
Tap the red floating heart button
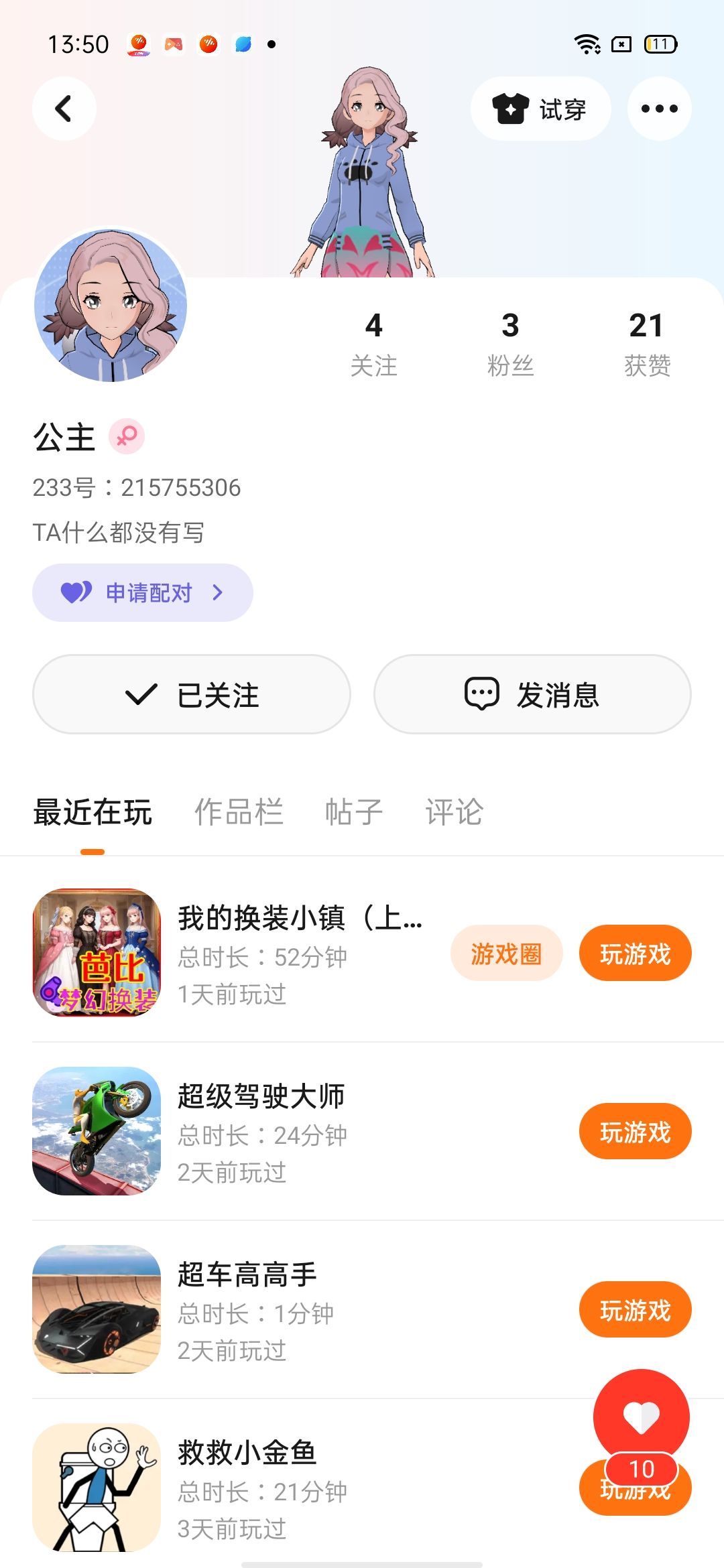(x=641, y=1415)
